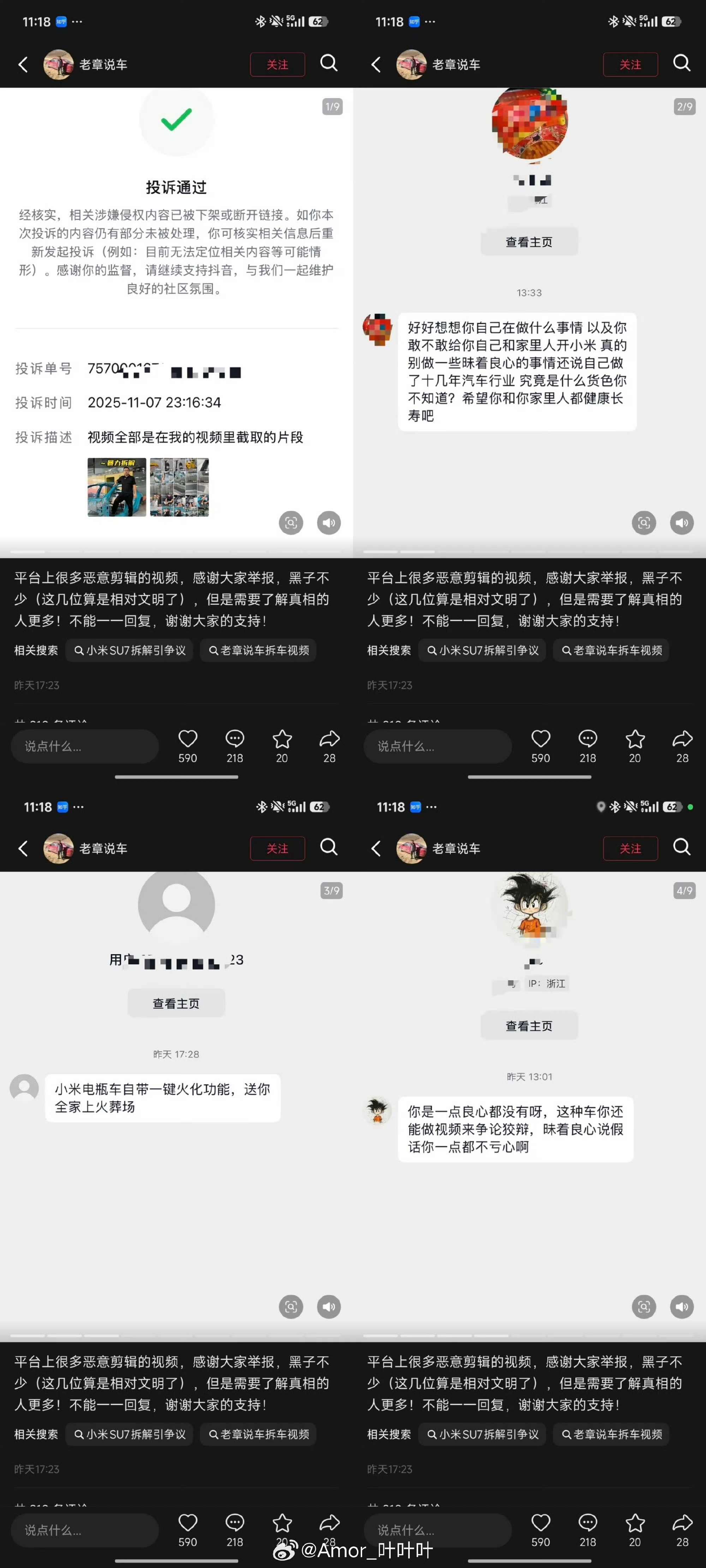
Task: Tap the image recognition scan icon
Action: click(291, 522)
